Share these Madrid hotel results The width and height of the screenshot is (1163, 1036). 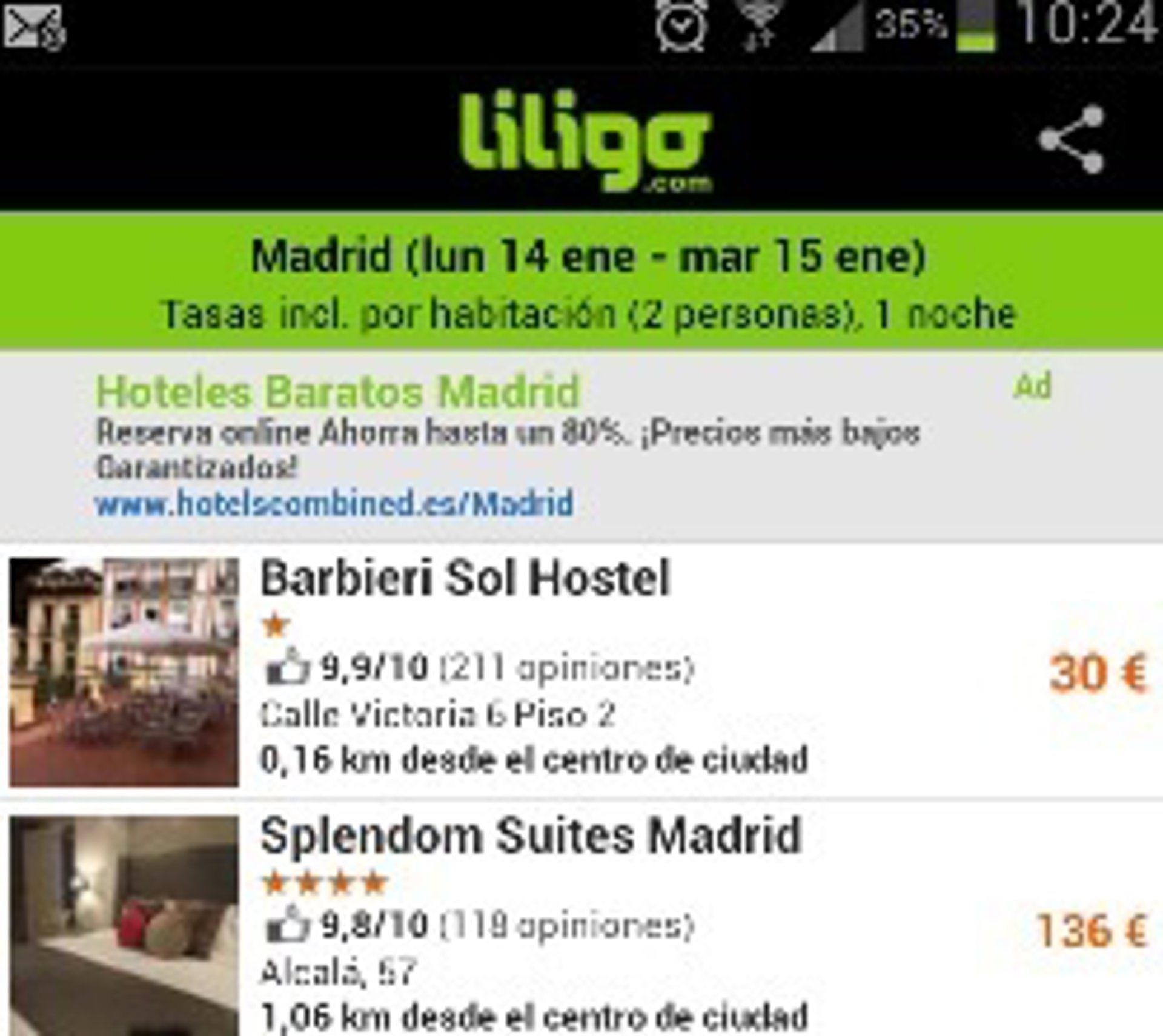[1071, 140]
